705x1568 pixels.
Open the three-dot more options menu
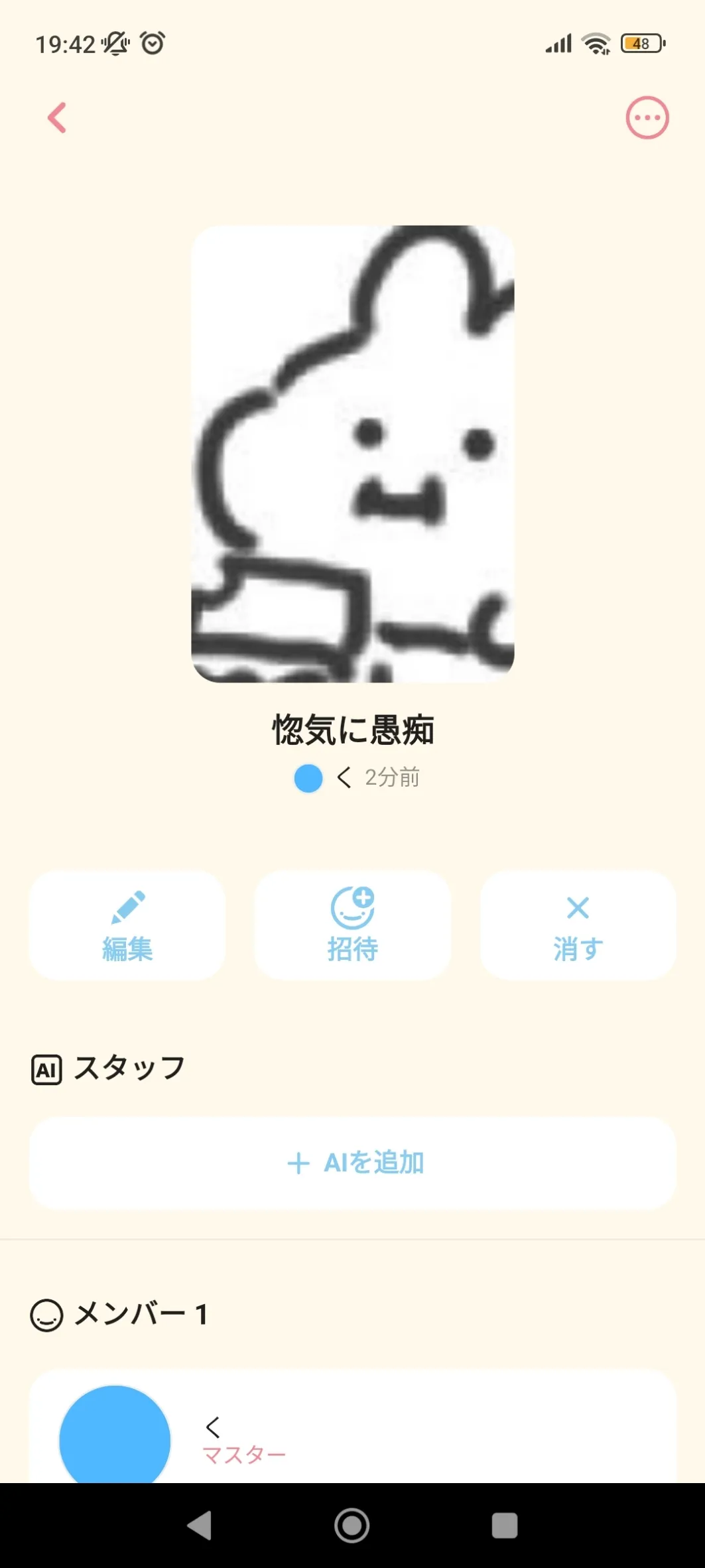pos(647,118)
